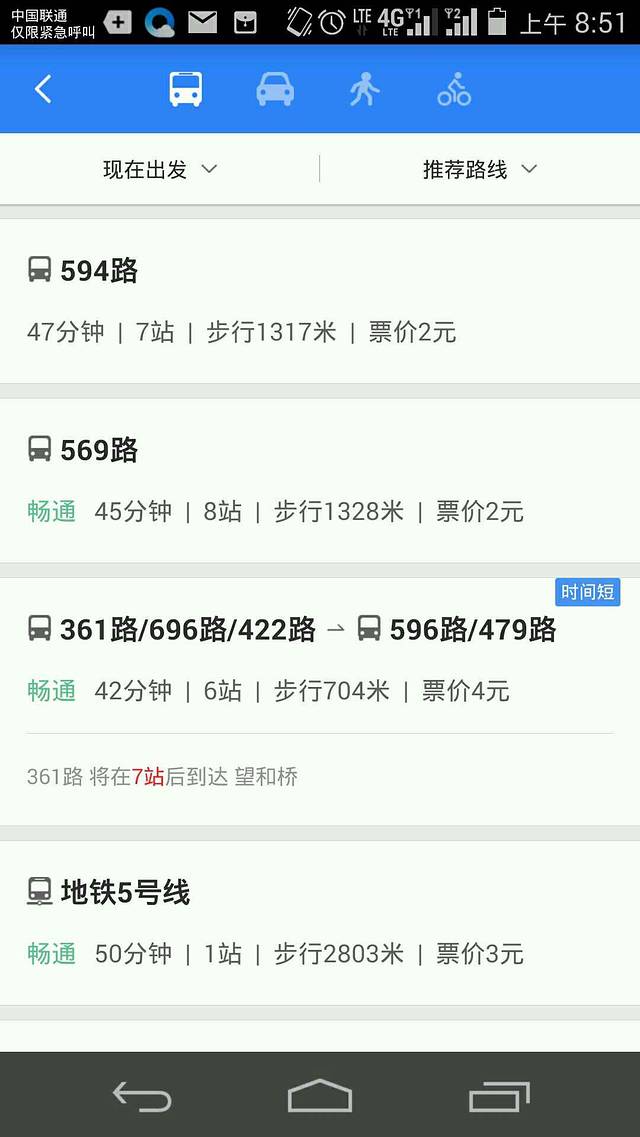Switch to the car driving tab
This screenshot has width=640, height=1137.
pos(275,90)
